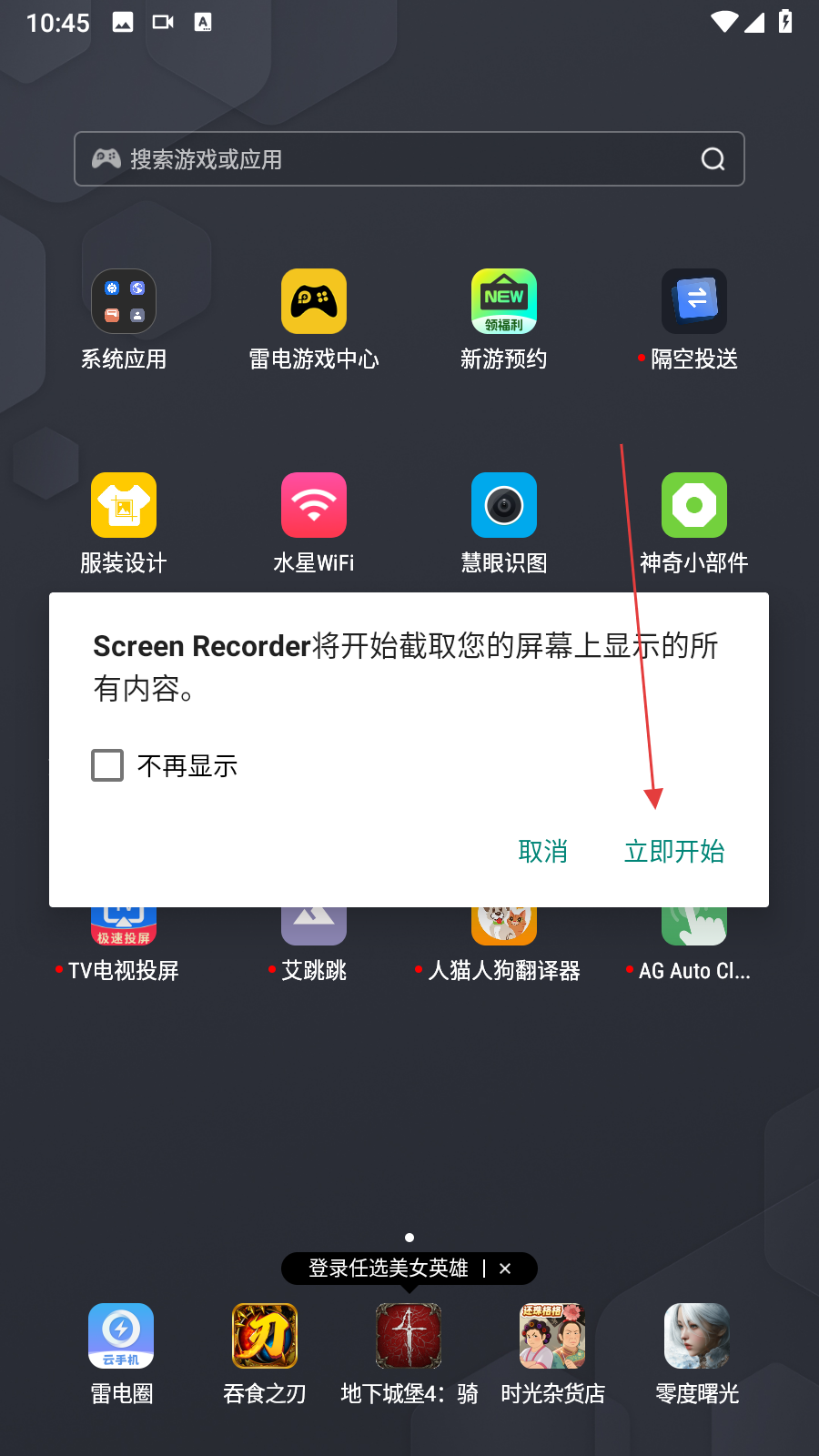Open the 系统应用 folder
819x1456 pixels.
124,302
